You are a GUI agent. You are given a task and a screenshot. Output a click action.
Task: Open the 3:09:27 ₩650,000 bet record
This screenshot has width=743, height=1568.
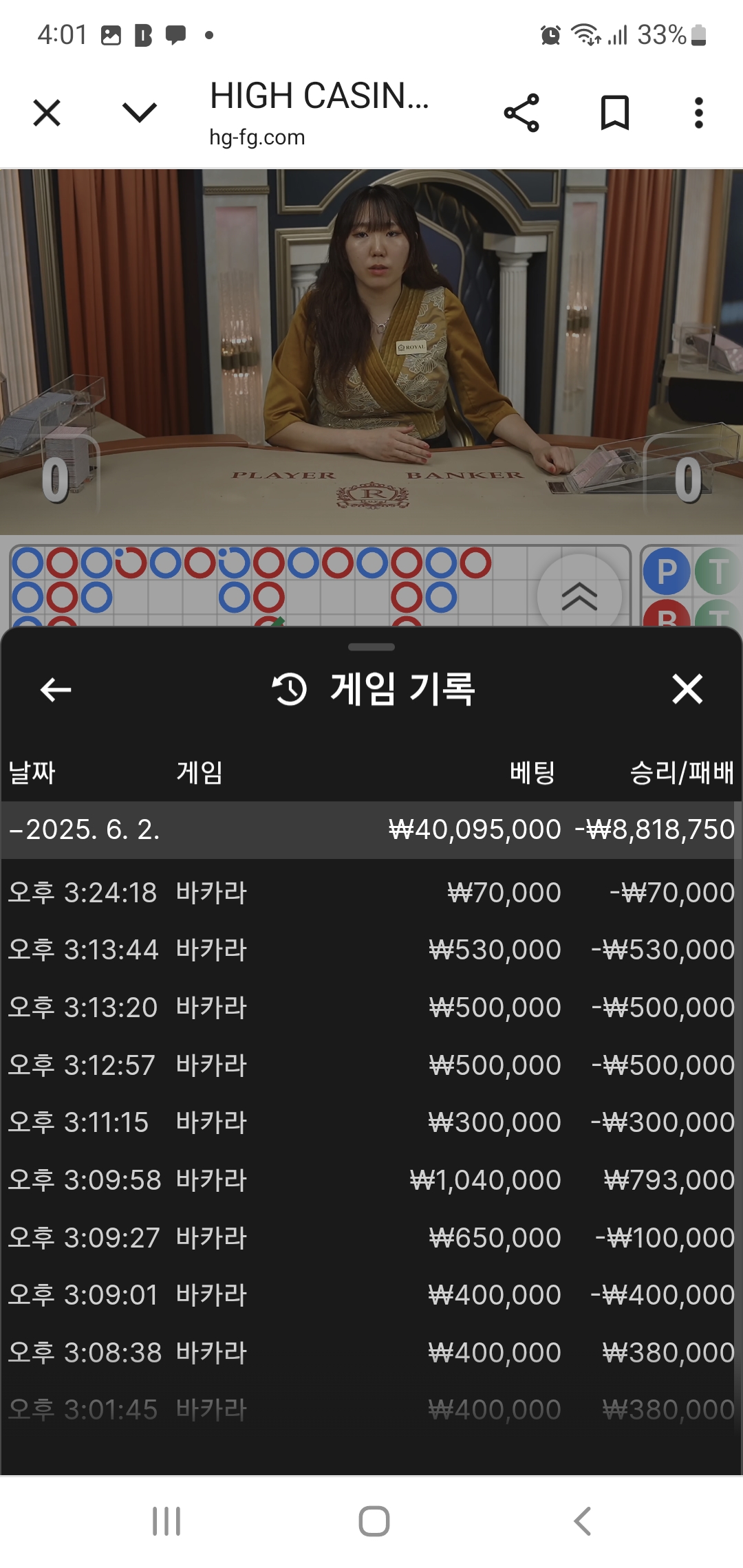point(371,1238)
